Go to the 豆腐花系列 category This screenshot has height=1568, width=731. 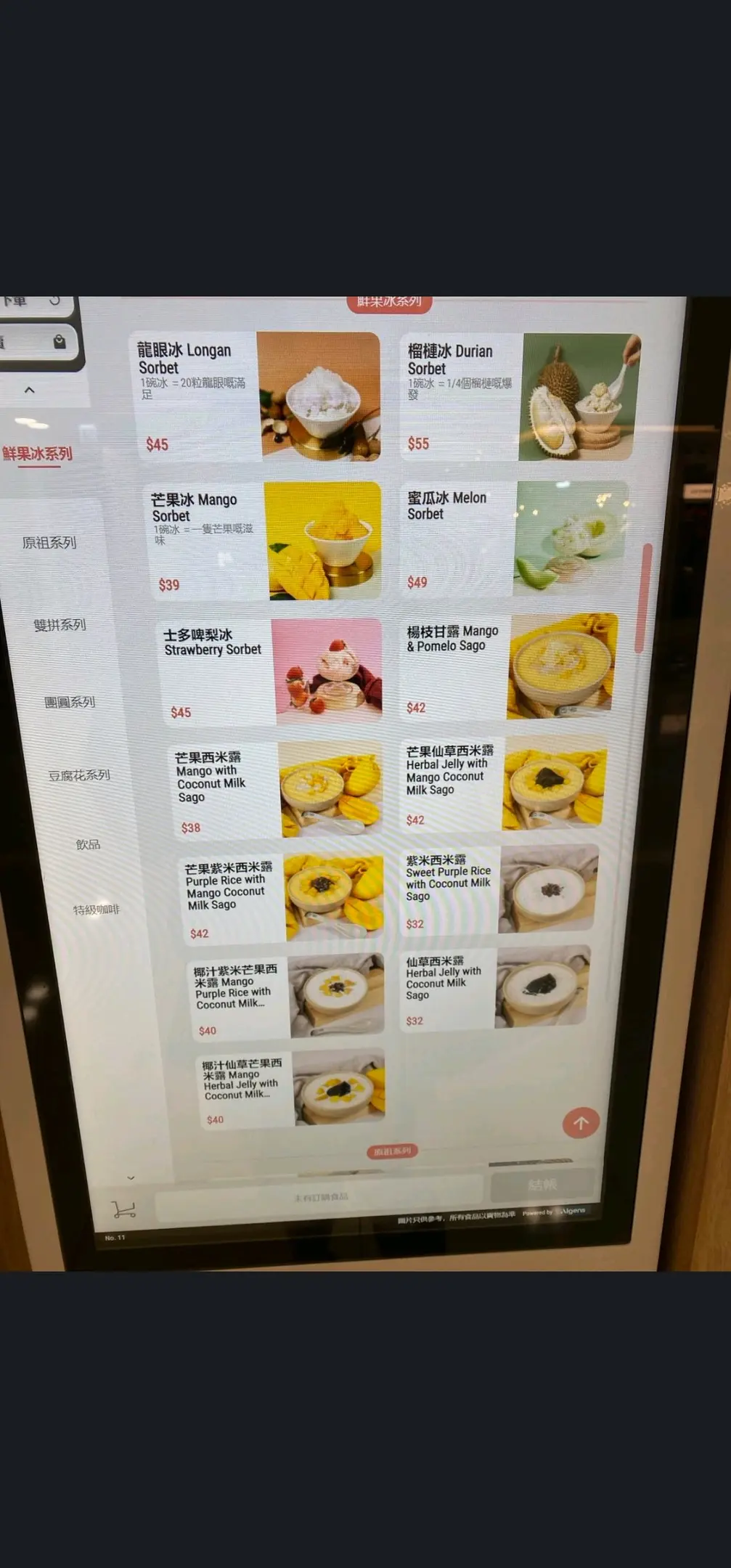pyautogui.click(x=79, y=775)
